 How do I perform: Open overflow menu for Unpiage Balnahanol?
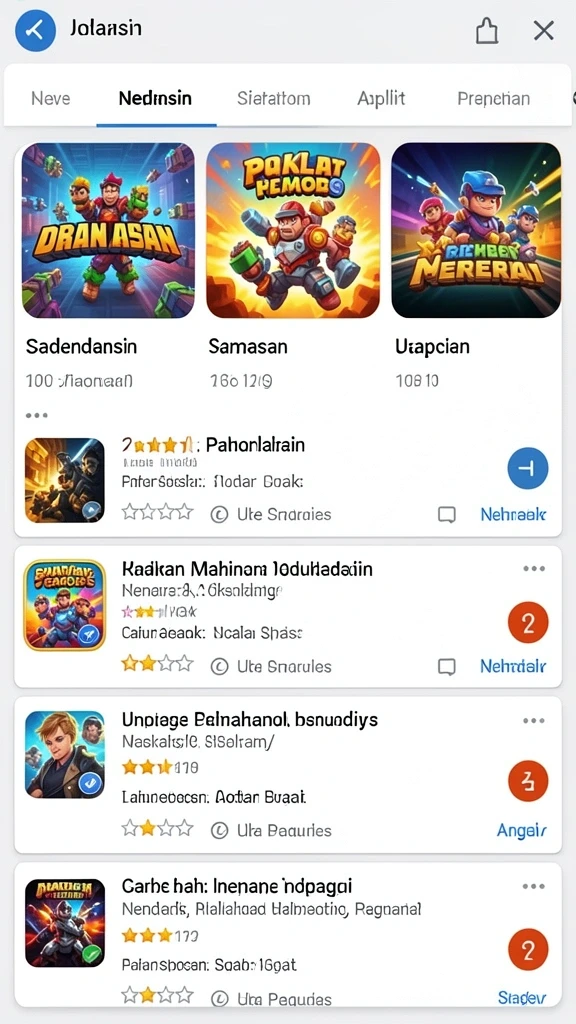pyautogui.click(x=534, y=720)
